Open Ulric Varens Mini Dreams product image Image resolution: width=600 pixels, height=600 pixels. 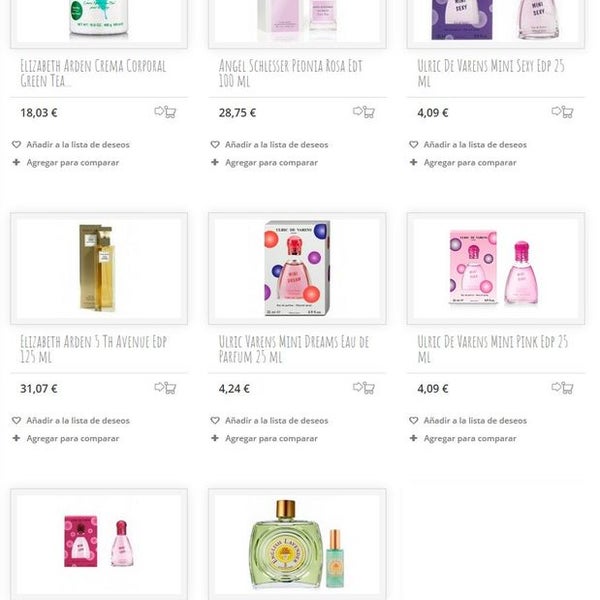(x=297, y=266)
